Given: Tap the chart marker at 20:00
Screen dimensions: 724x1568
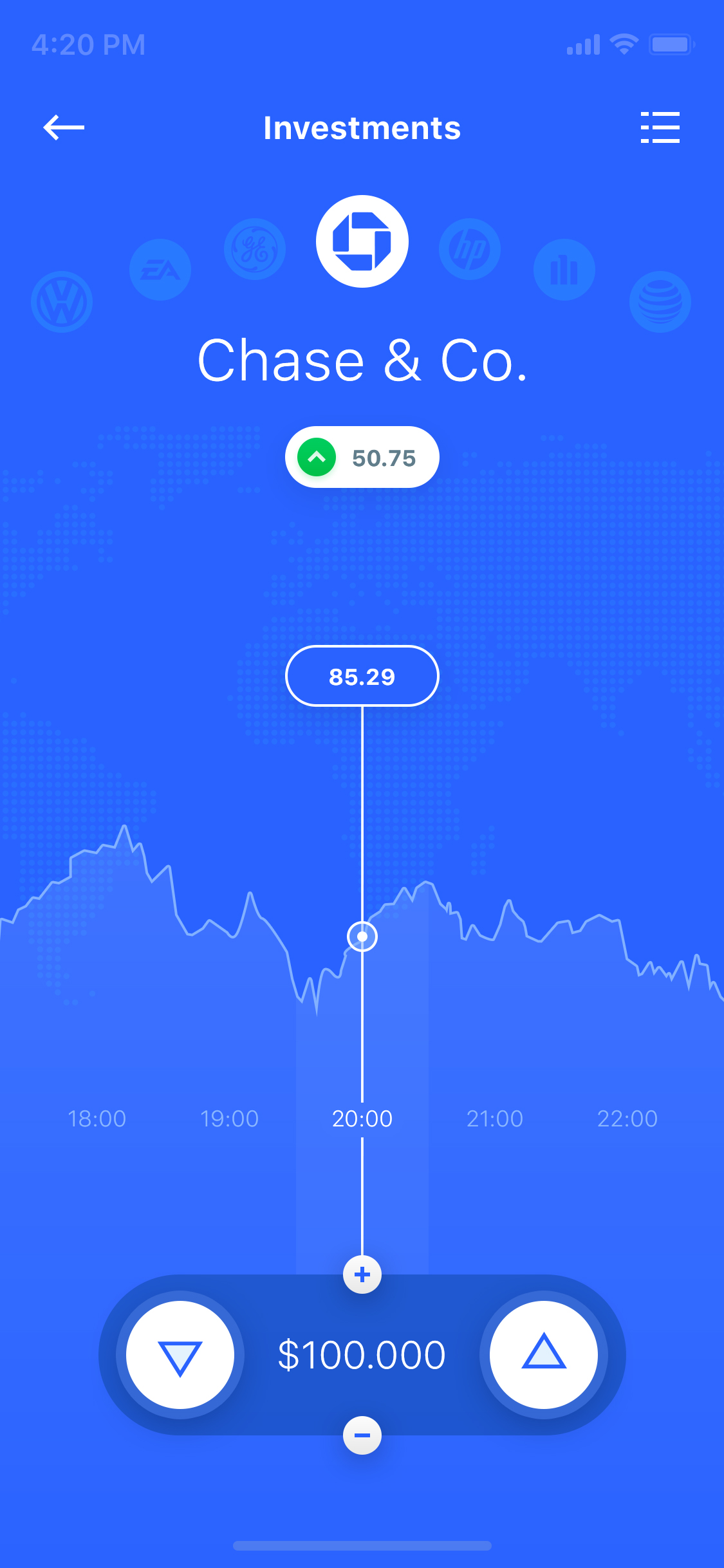Looking at the screenshot, I should [362, 937].
